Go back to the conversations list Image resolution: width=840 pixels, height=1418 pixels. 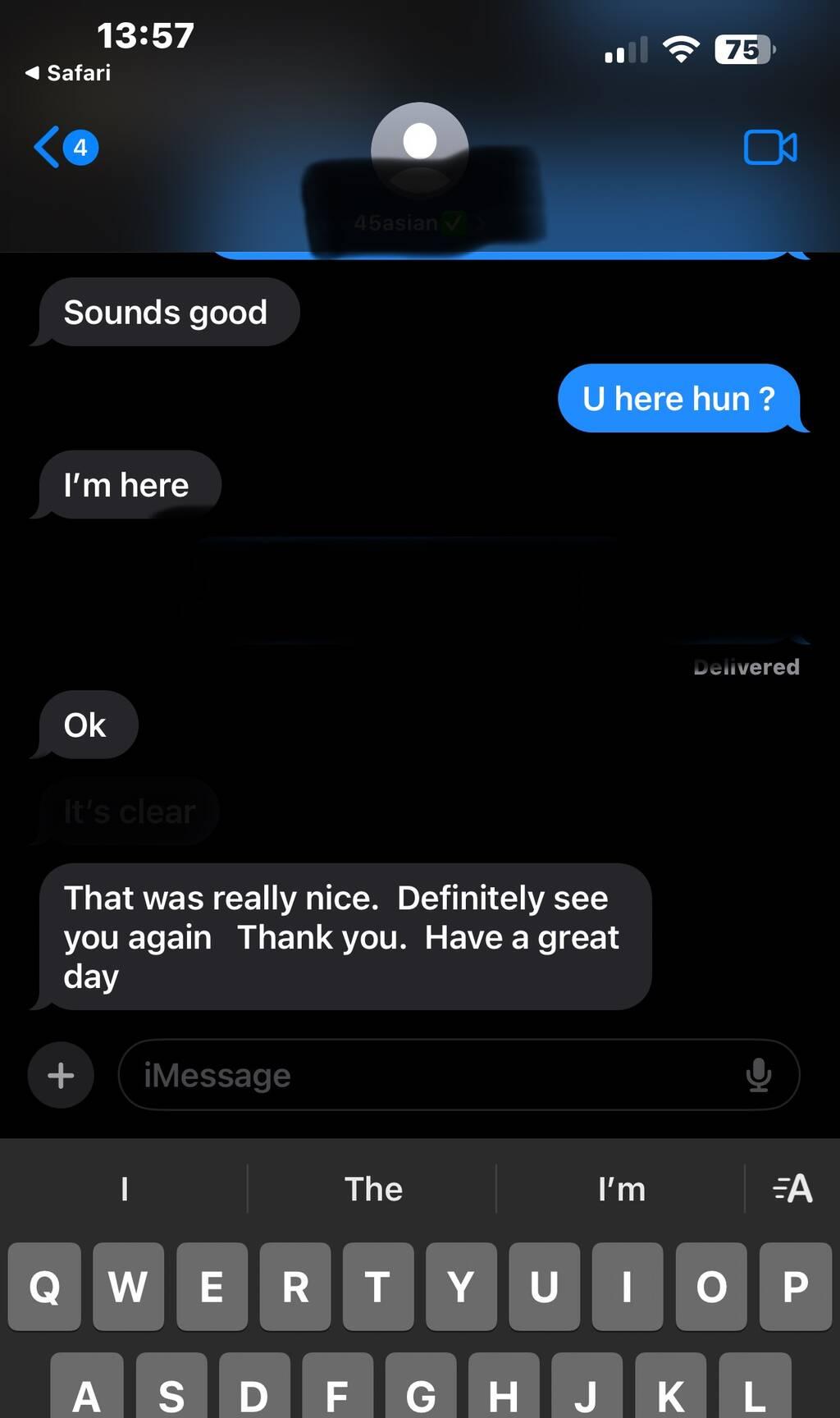(x=64, y=148)
